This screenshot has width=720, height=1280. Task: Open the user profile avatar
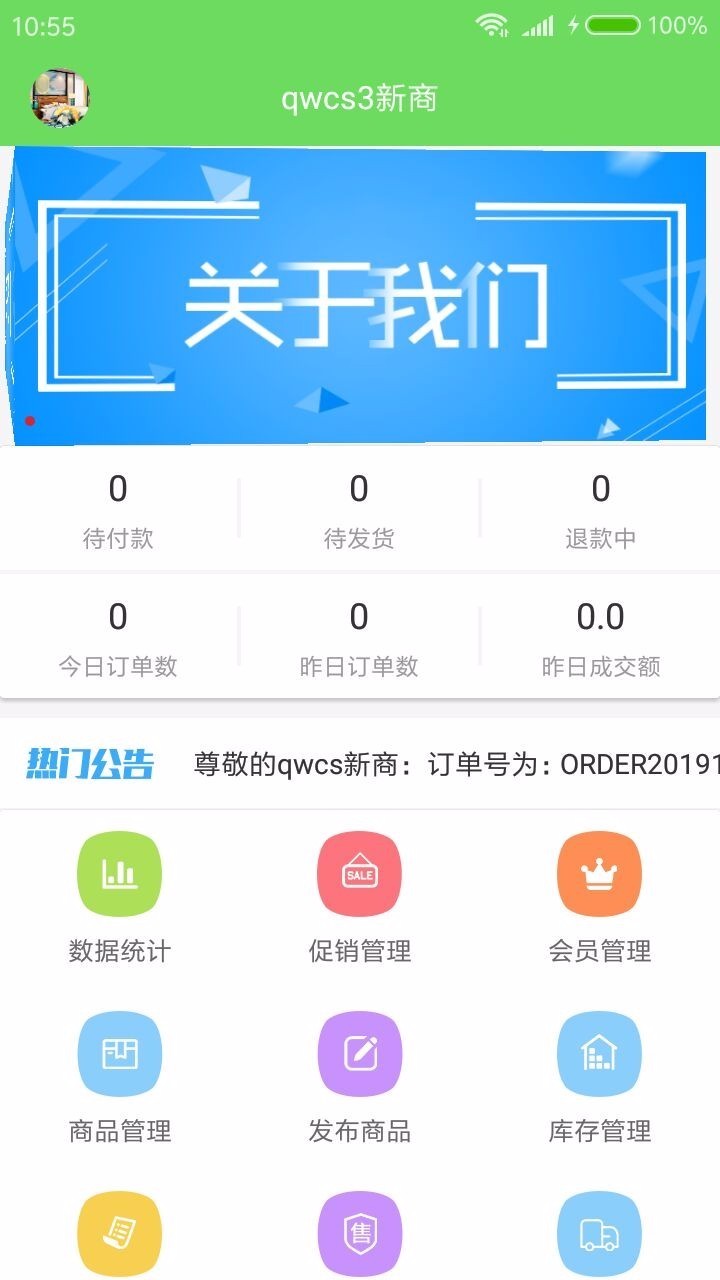[x=60, y=99]
